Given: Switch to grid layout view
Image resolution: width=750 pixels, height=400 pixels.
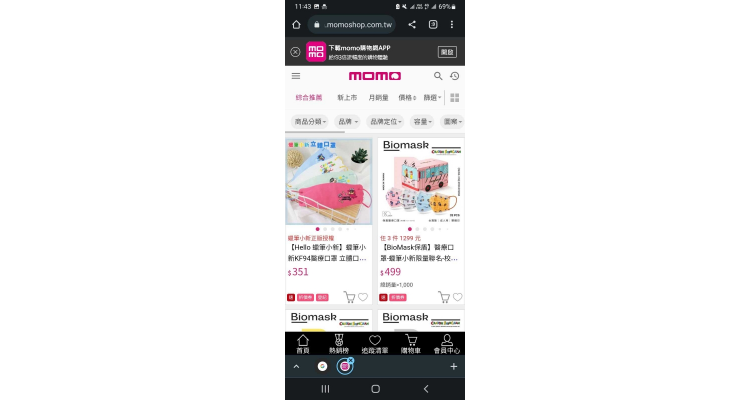Looking at the screenshot, I should pos(454,98).
